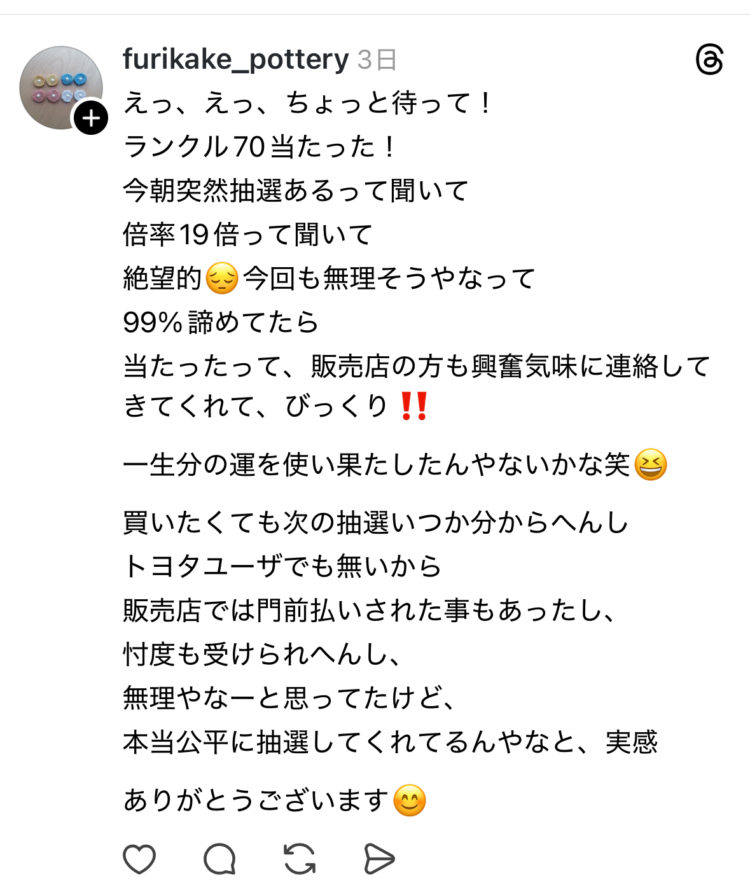
Task: Follow furikake_pottery using the plus badge
Action: (90, 120)
